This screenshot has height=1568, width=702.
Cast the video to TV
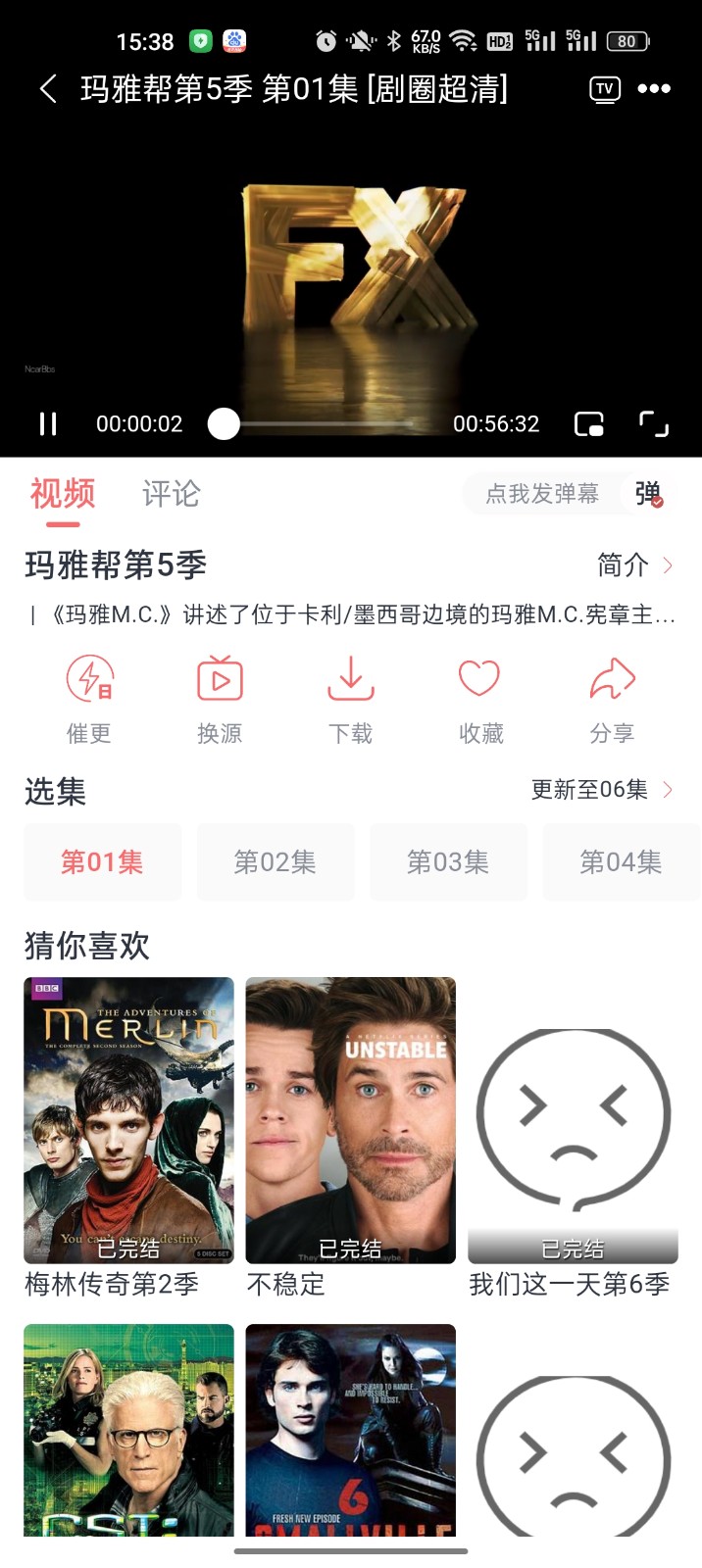(605, 89)
